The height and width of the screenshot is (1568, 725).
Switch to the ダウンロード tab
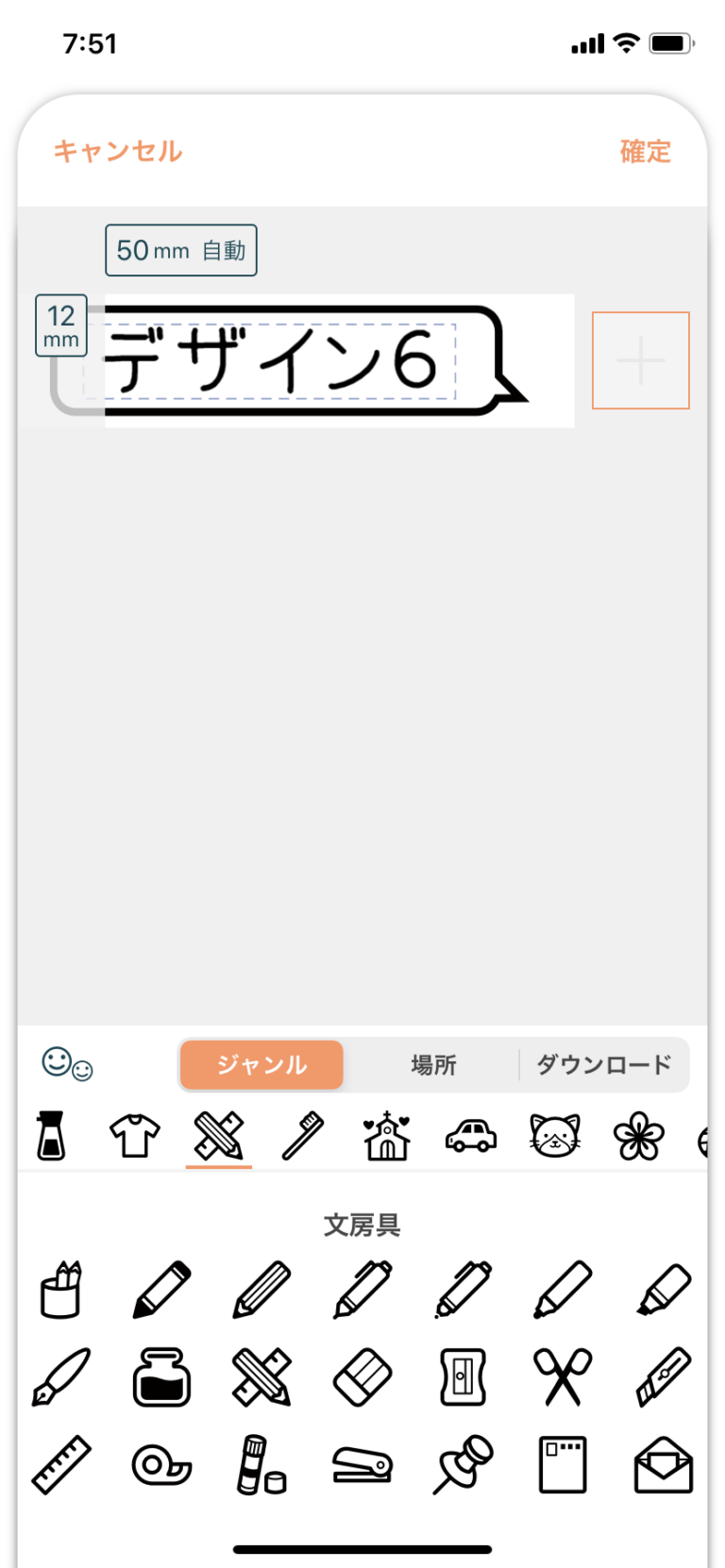pyautogui.click(x=604, y=1065)
